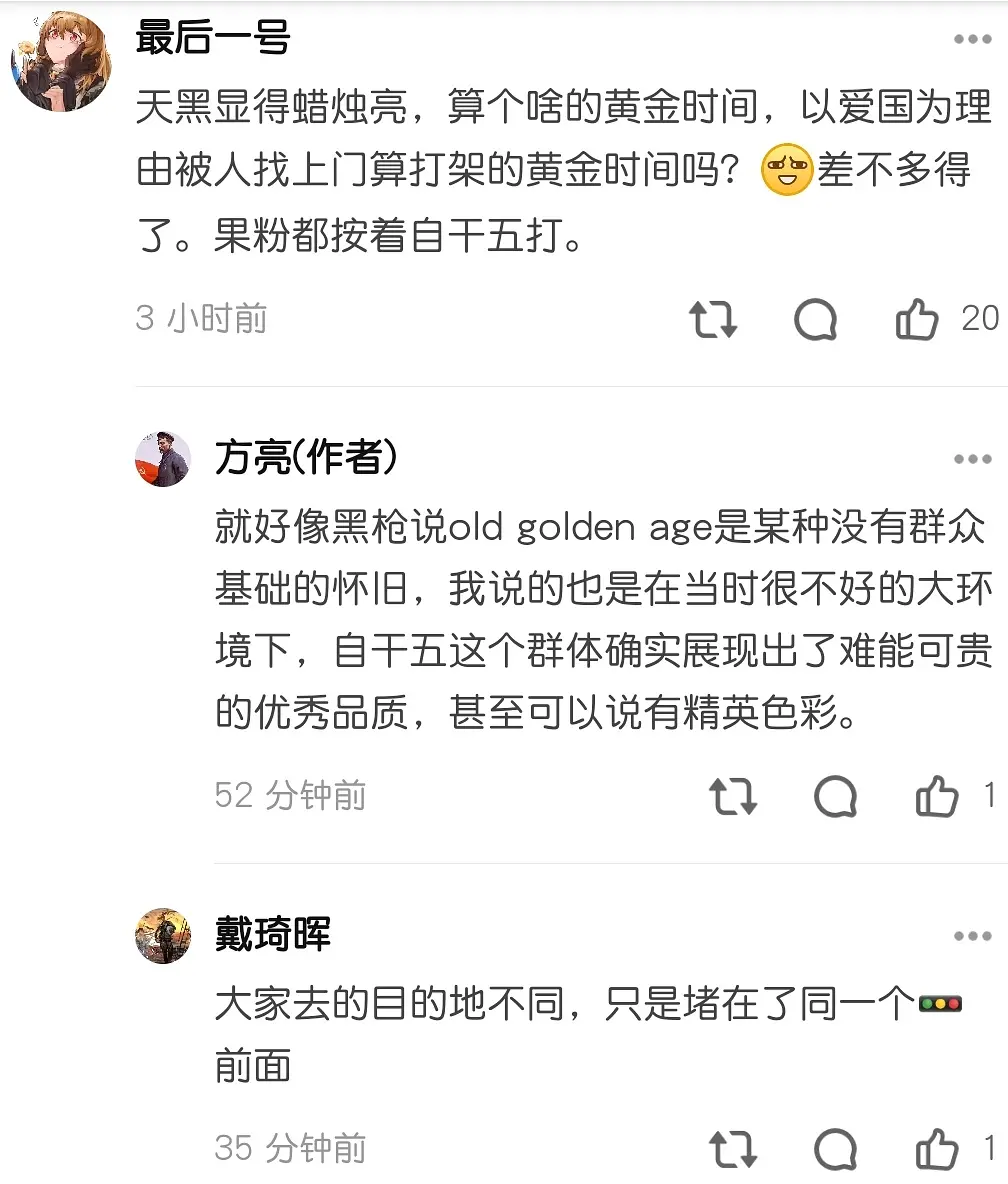The width and height of the screenshot is (1008, 1184).
Task: Comment on 戴琦晖's reply
Action: pos(835,1149)
